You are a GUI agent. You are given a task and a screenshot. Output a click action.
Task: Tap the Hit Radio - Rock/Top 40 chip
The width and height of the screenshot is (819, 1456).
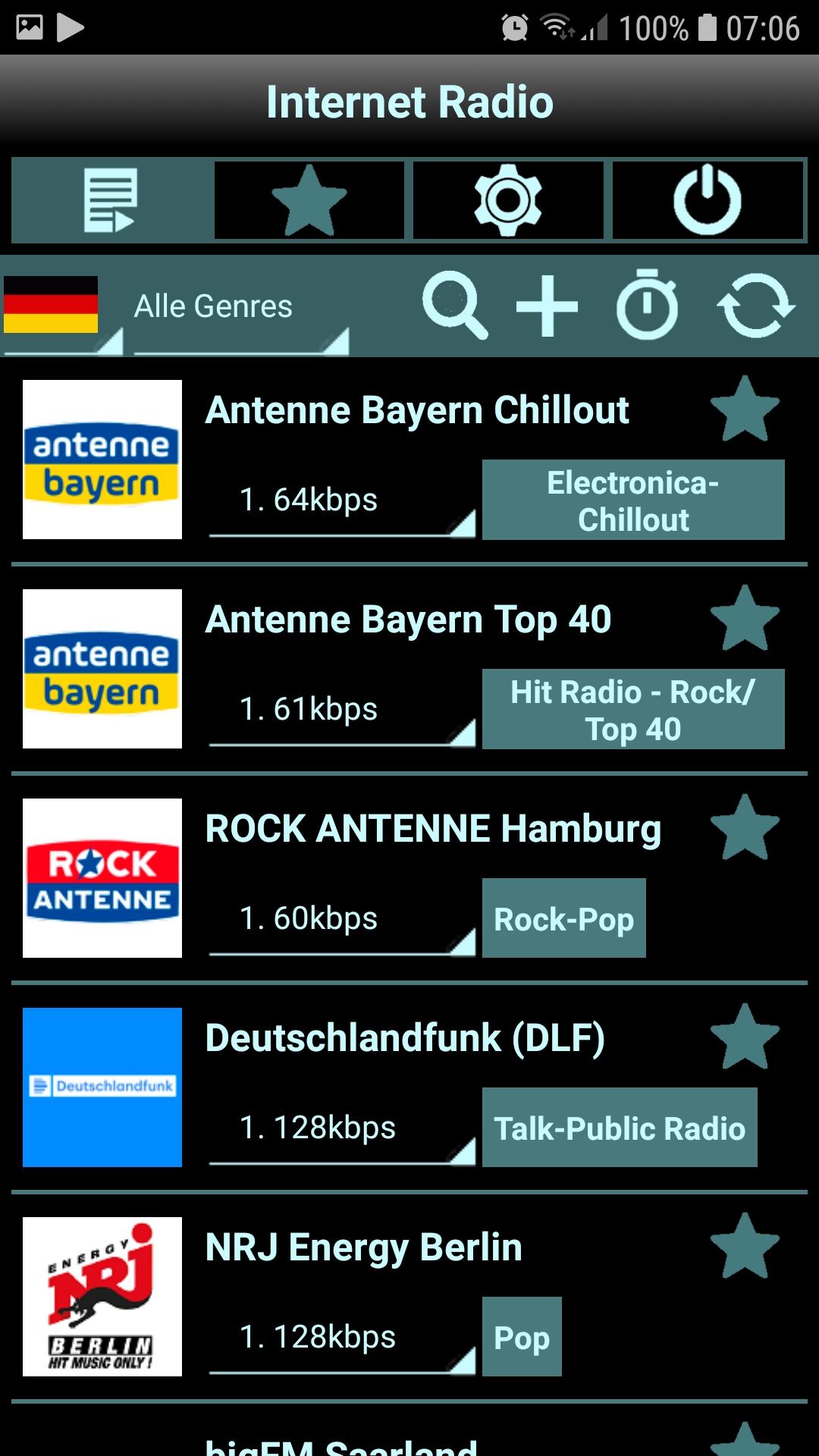633,710
